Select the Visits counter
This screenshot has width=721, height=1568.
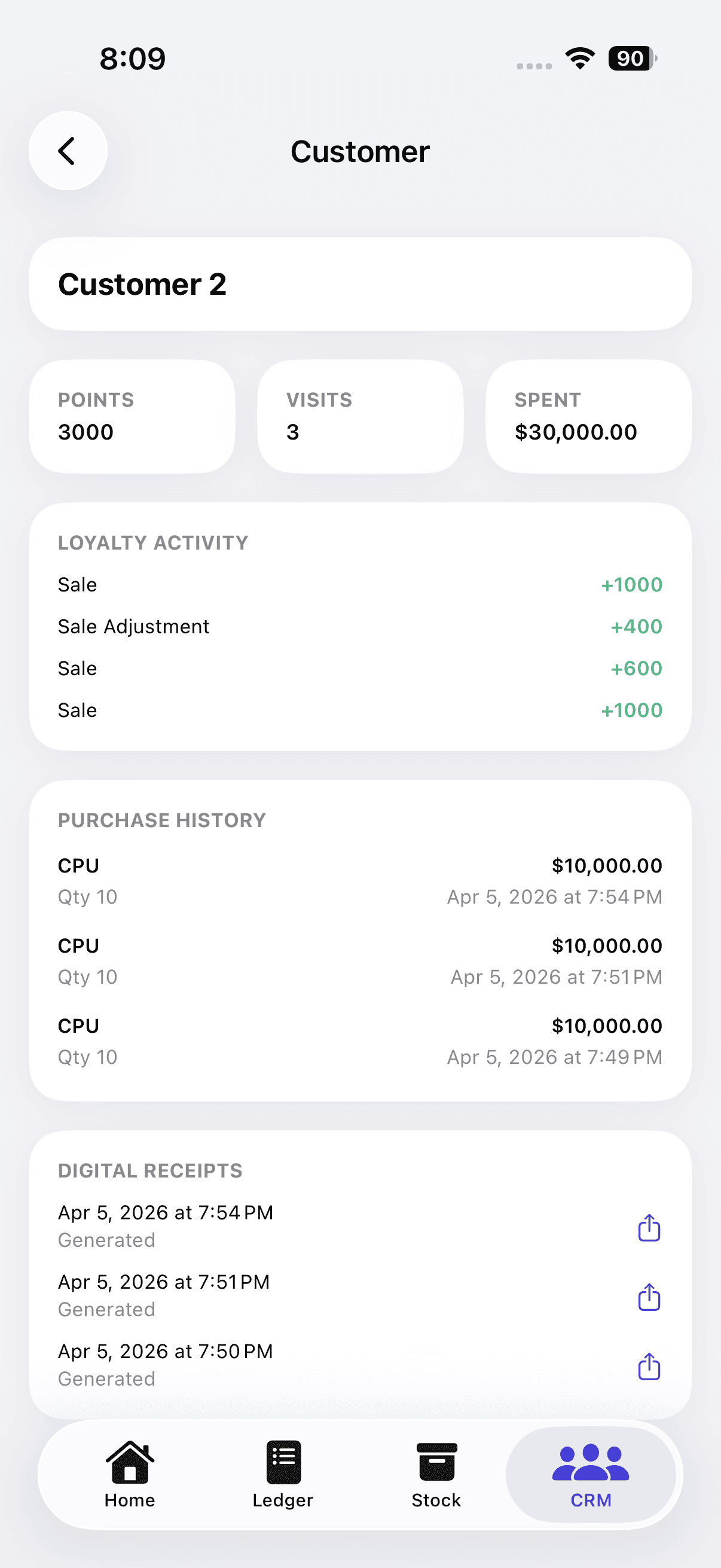(x=359, y=416)
